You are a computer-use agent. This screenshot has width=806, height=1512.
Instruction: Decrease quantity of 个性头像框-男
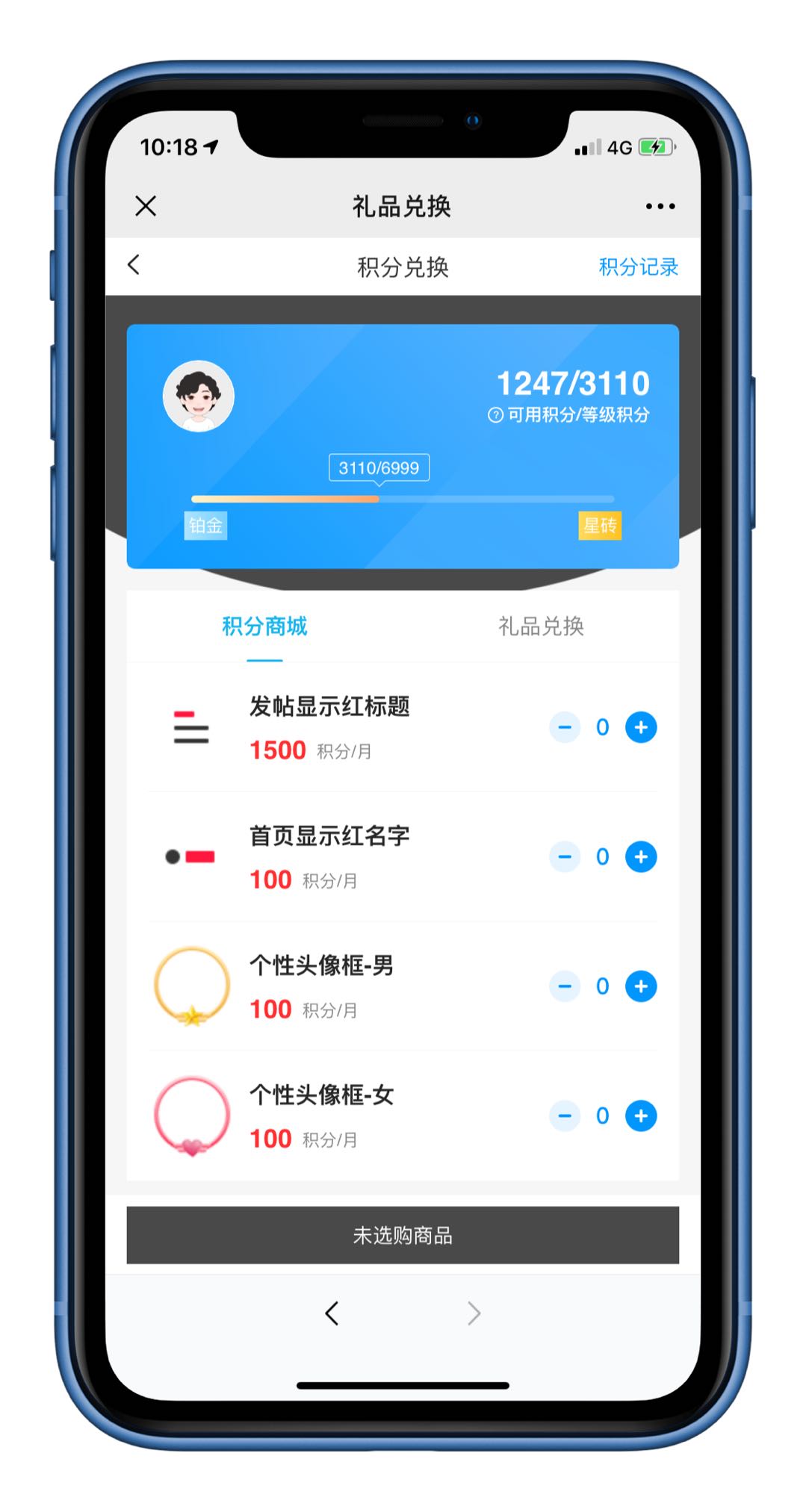(x=565, y=986)
